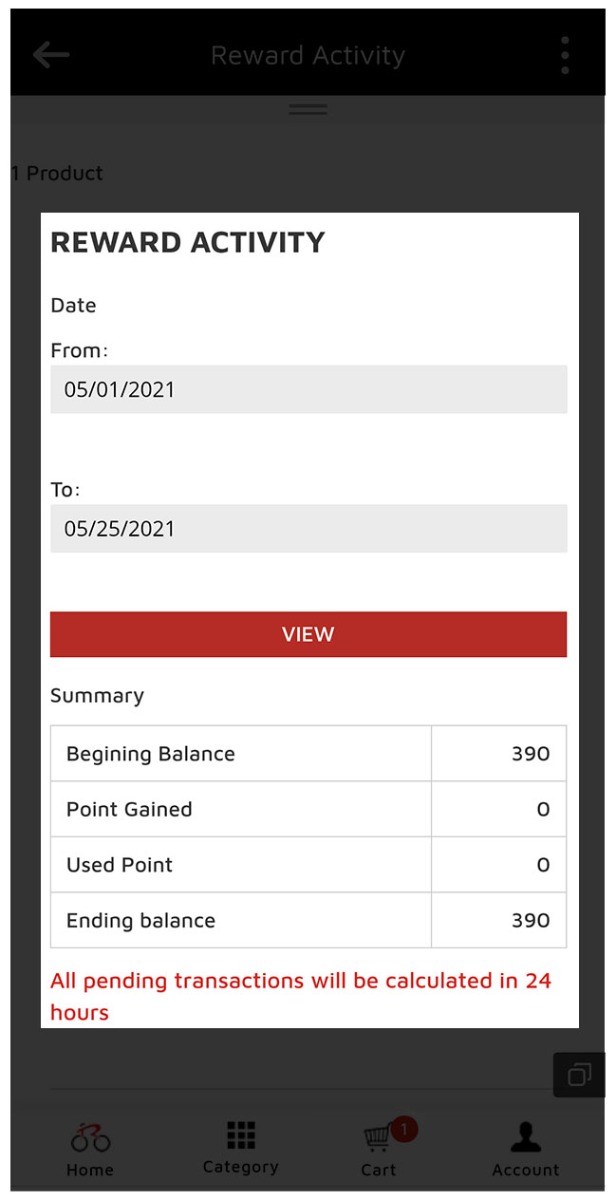
Task: Select the From date field
Action: tap(308, 389)
